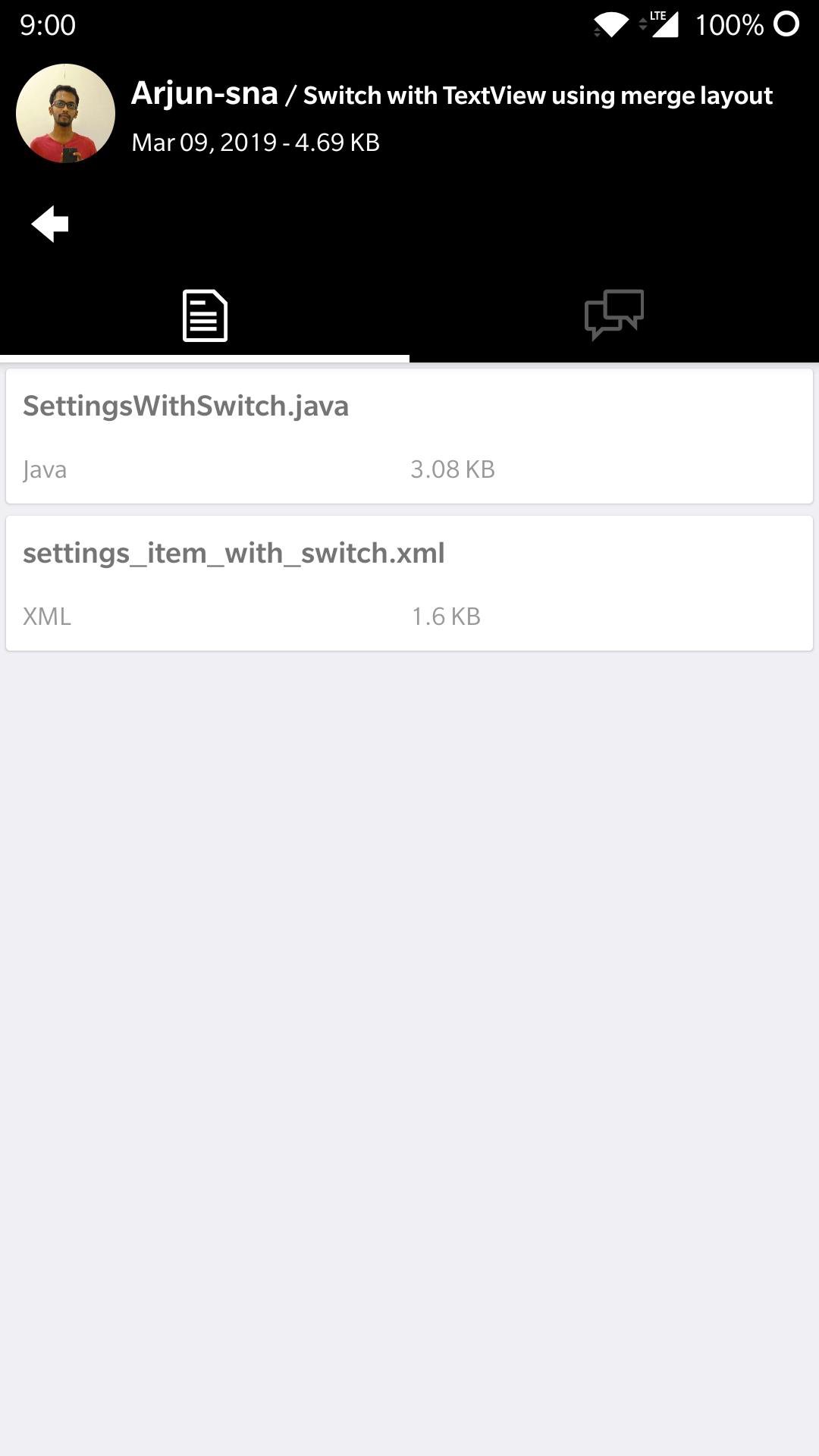Open the Arjun-sna username link

(x=205, y=94)
